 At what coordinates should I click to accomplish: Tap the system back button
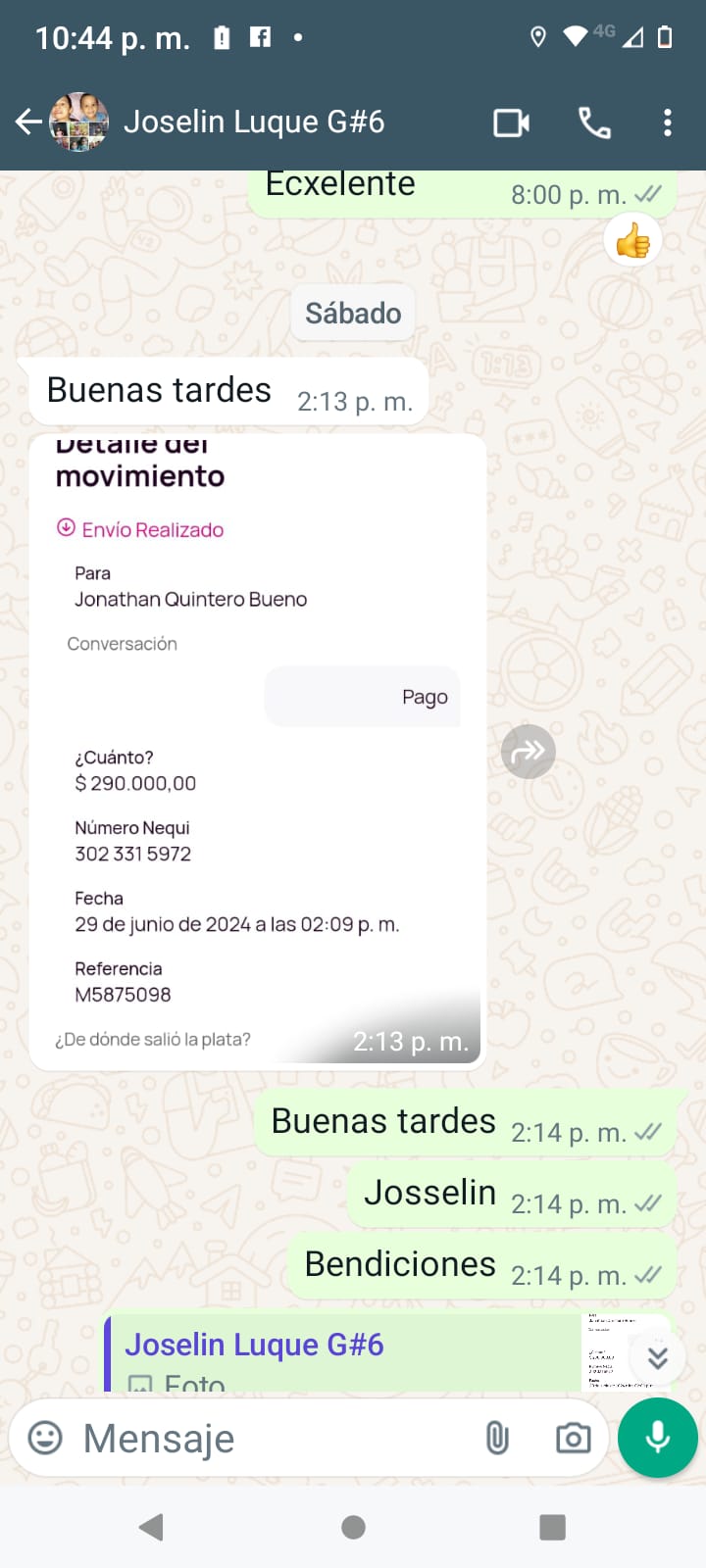click(151, 1527)
